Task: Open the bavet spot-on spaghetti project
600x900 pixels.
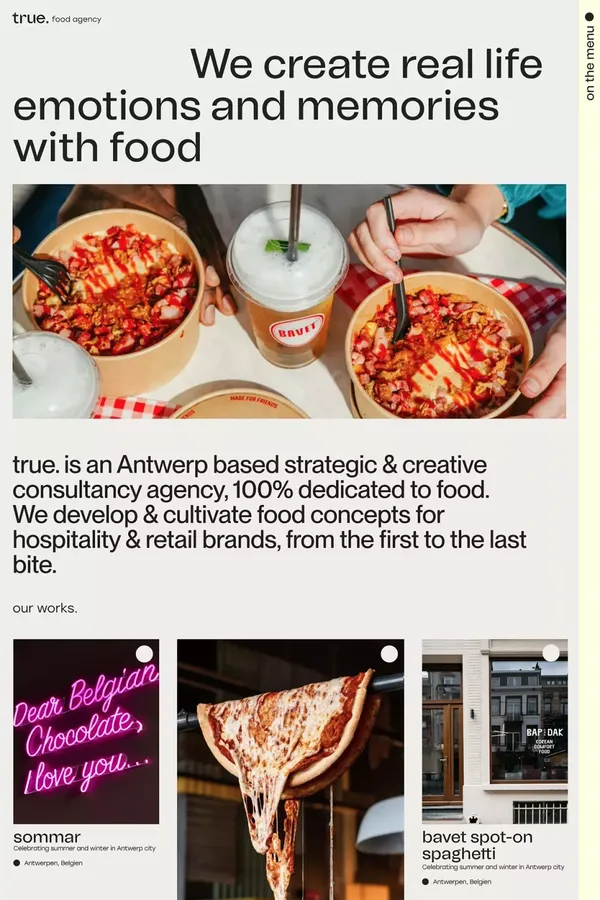Action: pyautogui.click(x=494, y=731)
